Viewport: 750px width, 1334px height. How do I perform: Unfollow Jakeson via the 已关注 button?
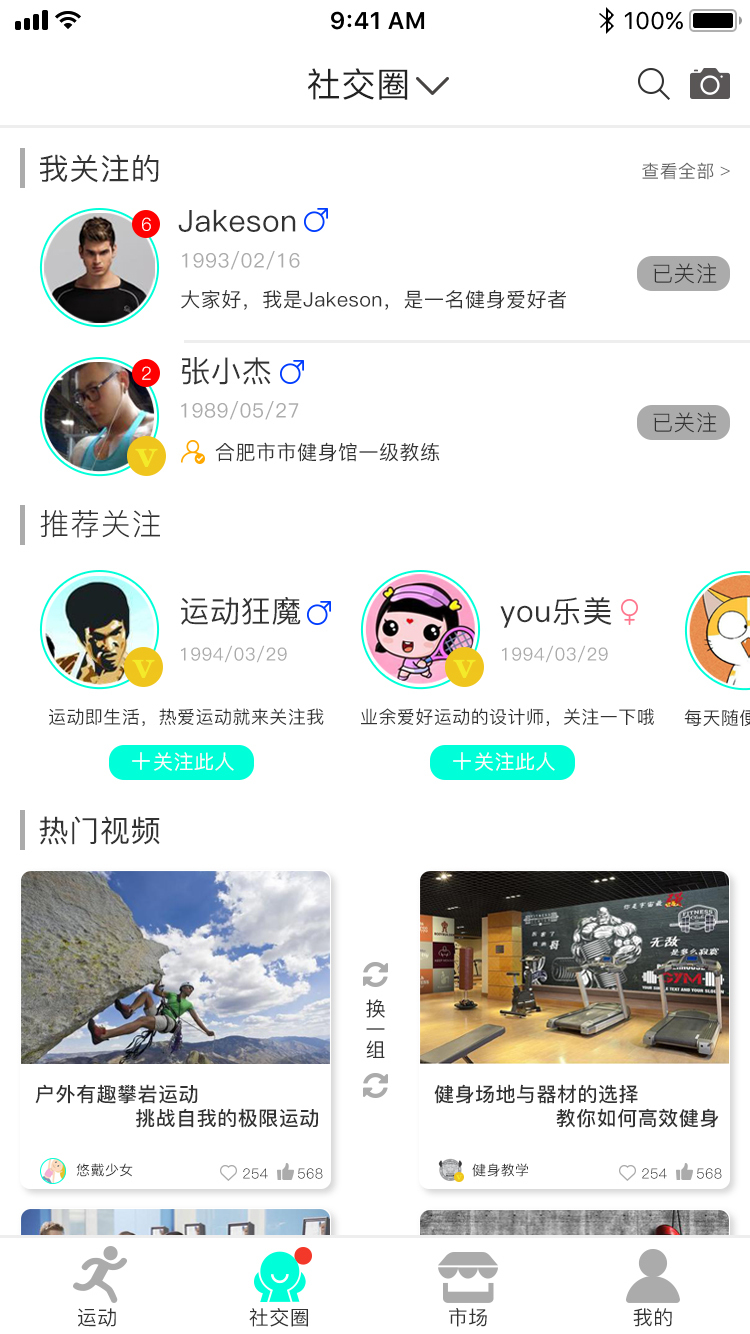coord(683,273)
